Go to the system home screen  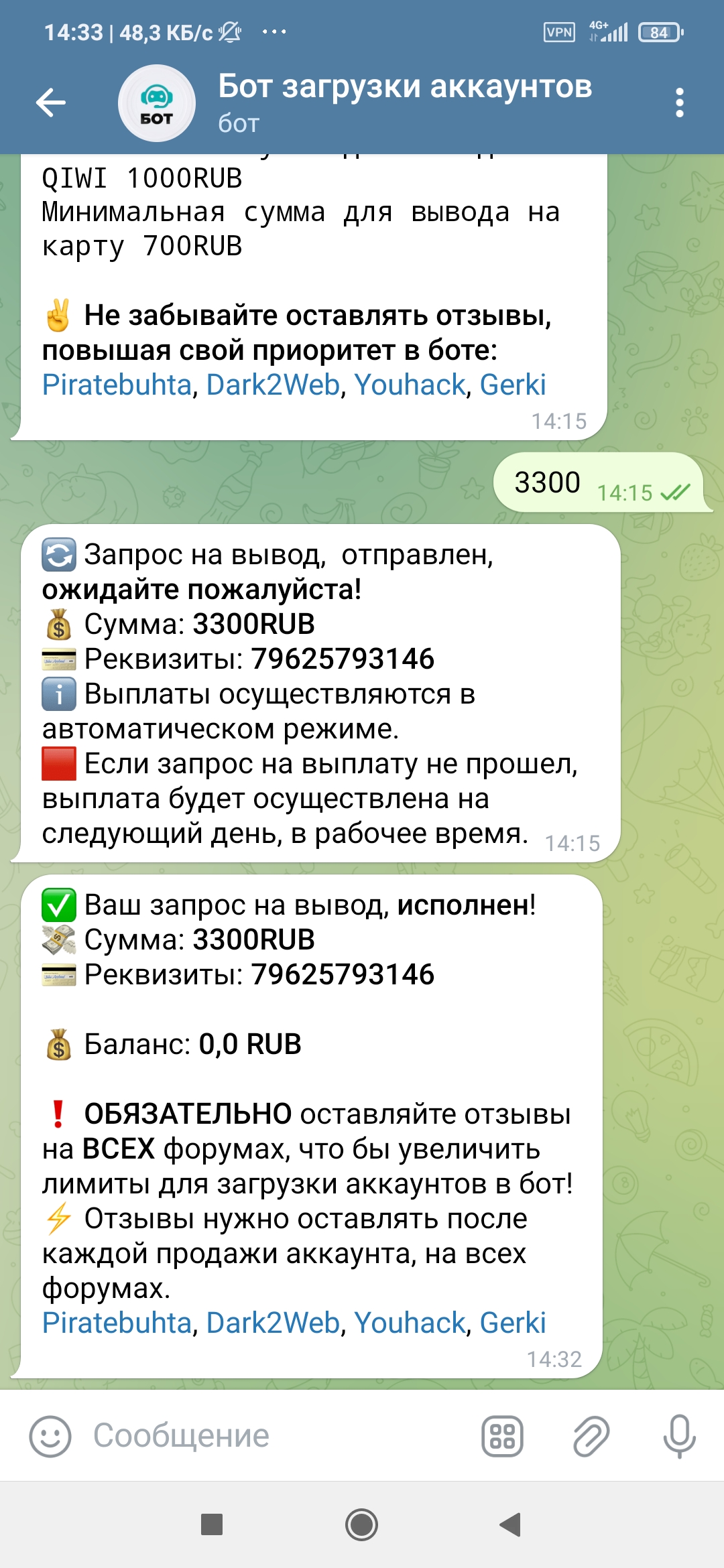click(361, 1525)
